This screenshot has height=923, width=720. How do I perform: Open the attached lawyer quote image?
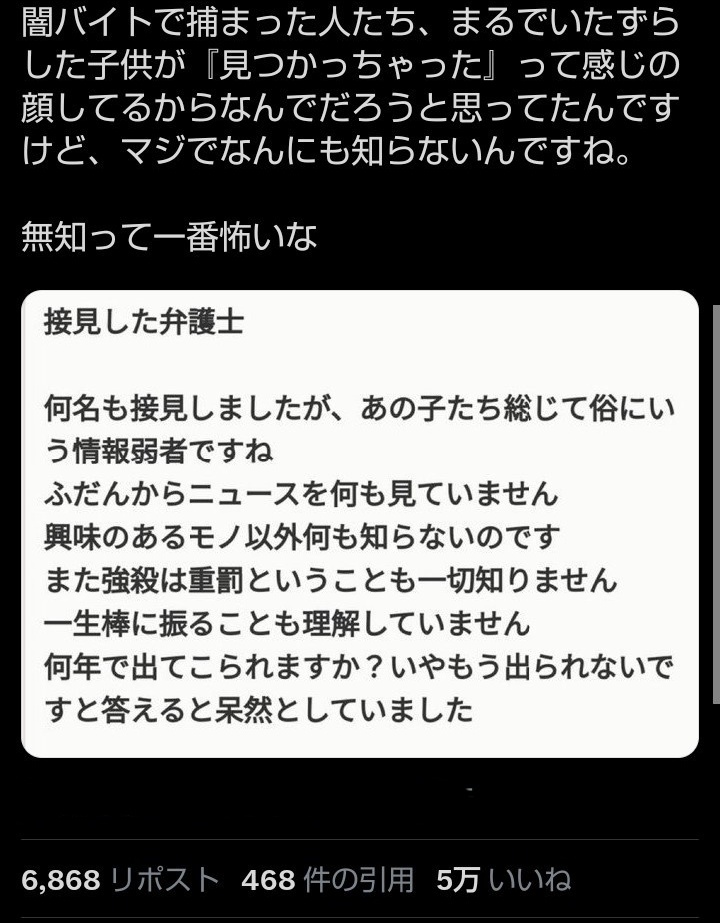click(x=360, y=523)
